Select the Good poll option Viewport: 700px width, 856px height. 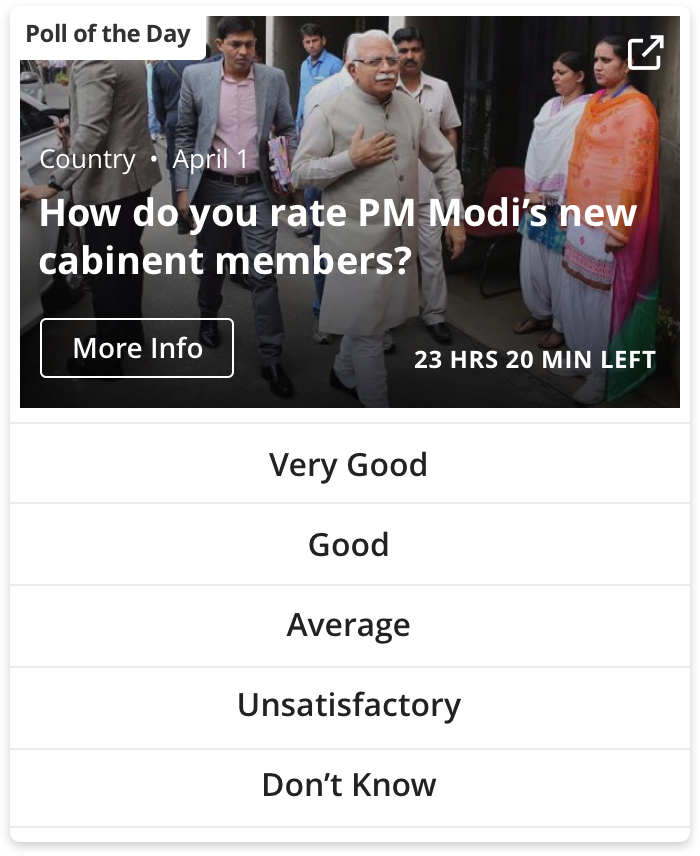click(349, 545)
